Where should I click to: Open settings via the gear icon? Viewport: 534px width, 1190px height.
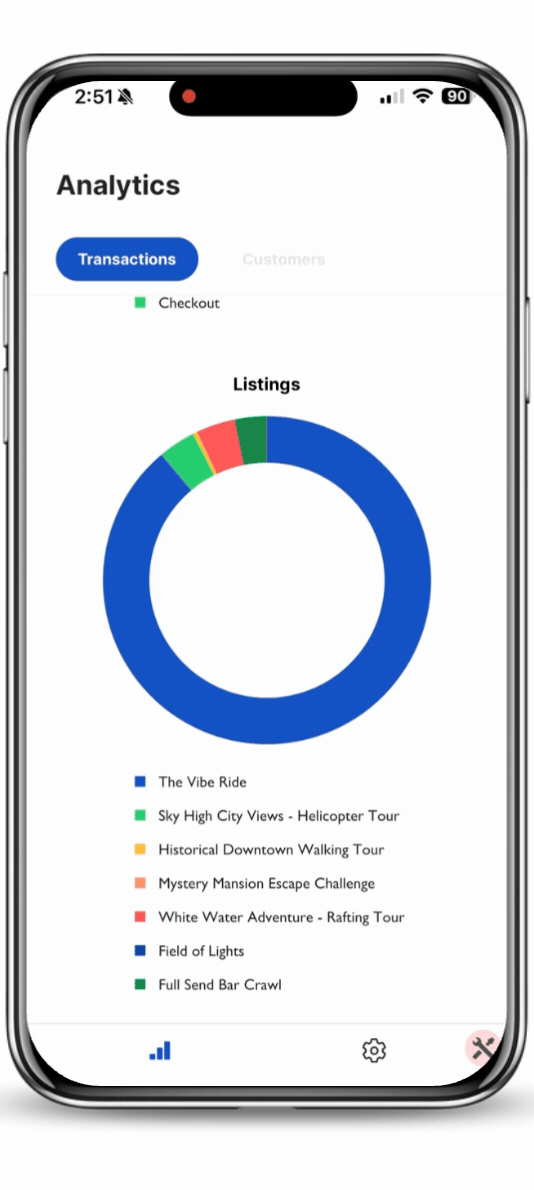(x=374, y=1050)
